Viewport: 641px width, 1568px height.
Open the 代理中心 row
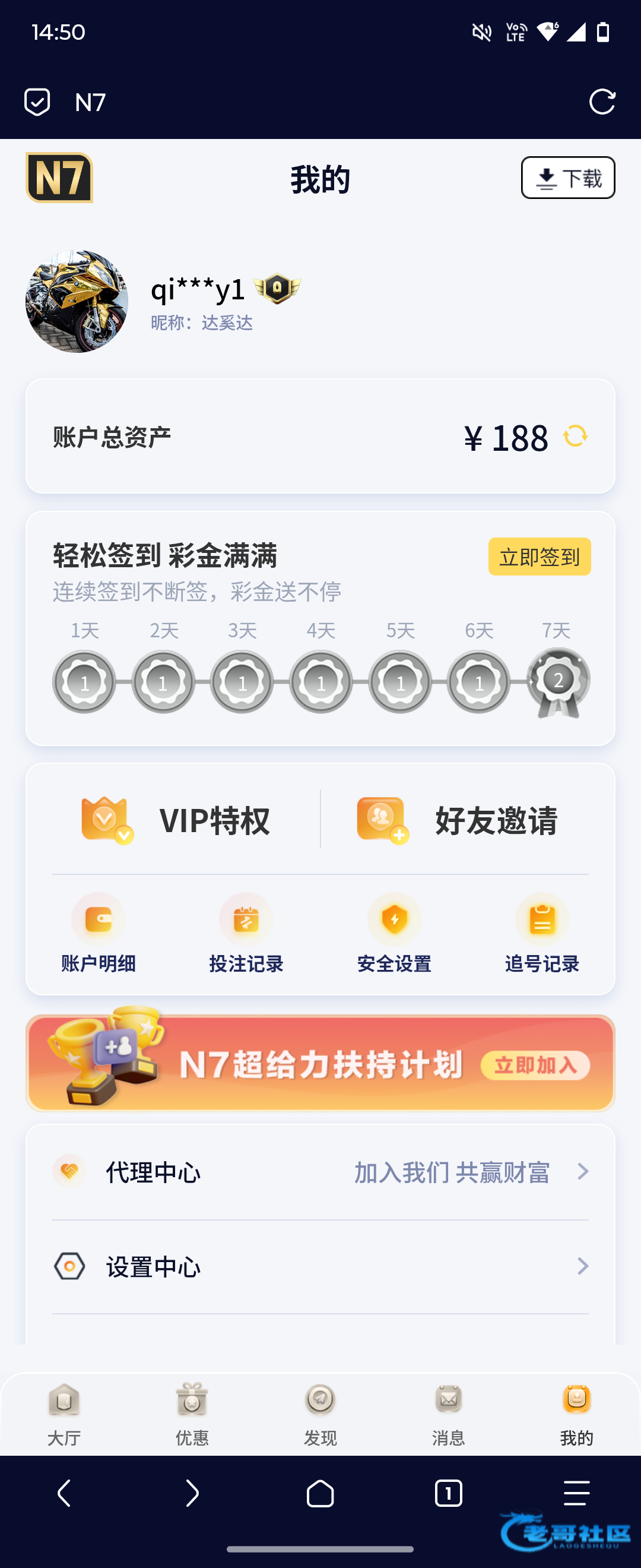(320, 1172)
